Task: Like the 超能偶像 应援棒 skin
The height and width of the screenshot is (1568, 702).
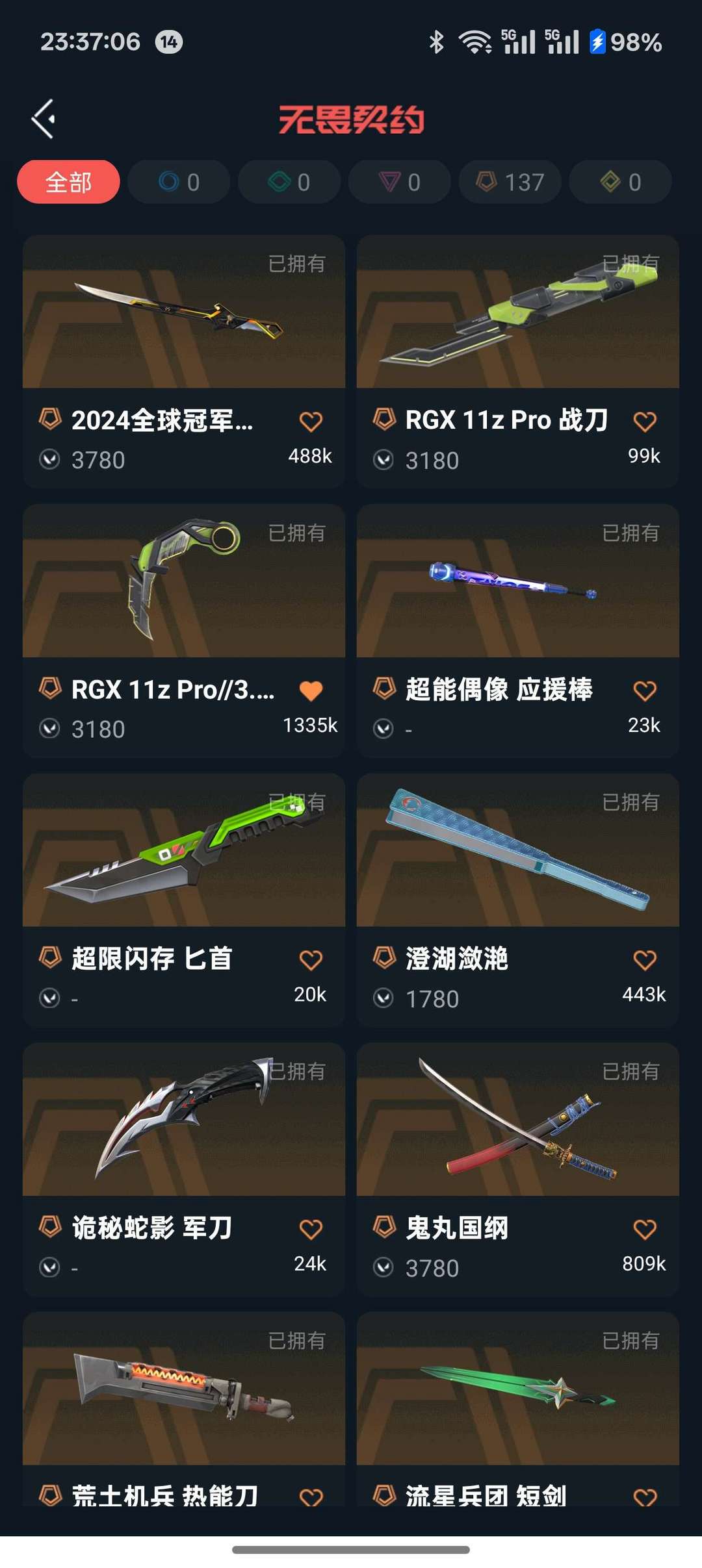Action: tap(644, 691)
